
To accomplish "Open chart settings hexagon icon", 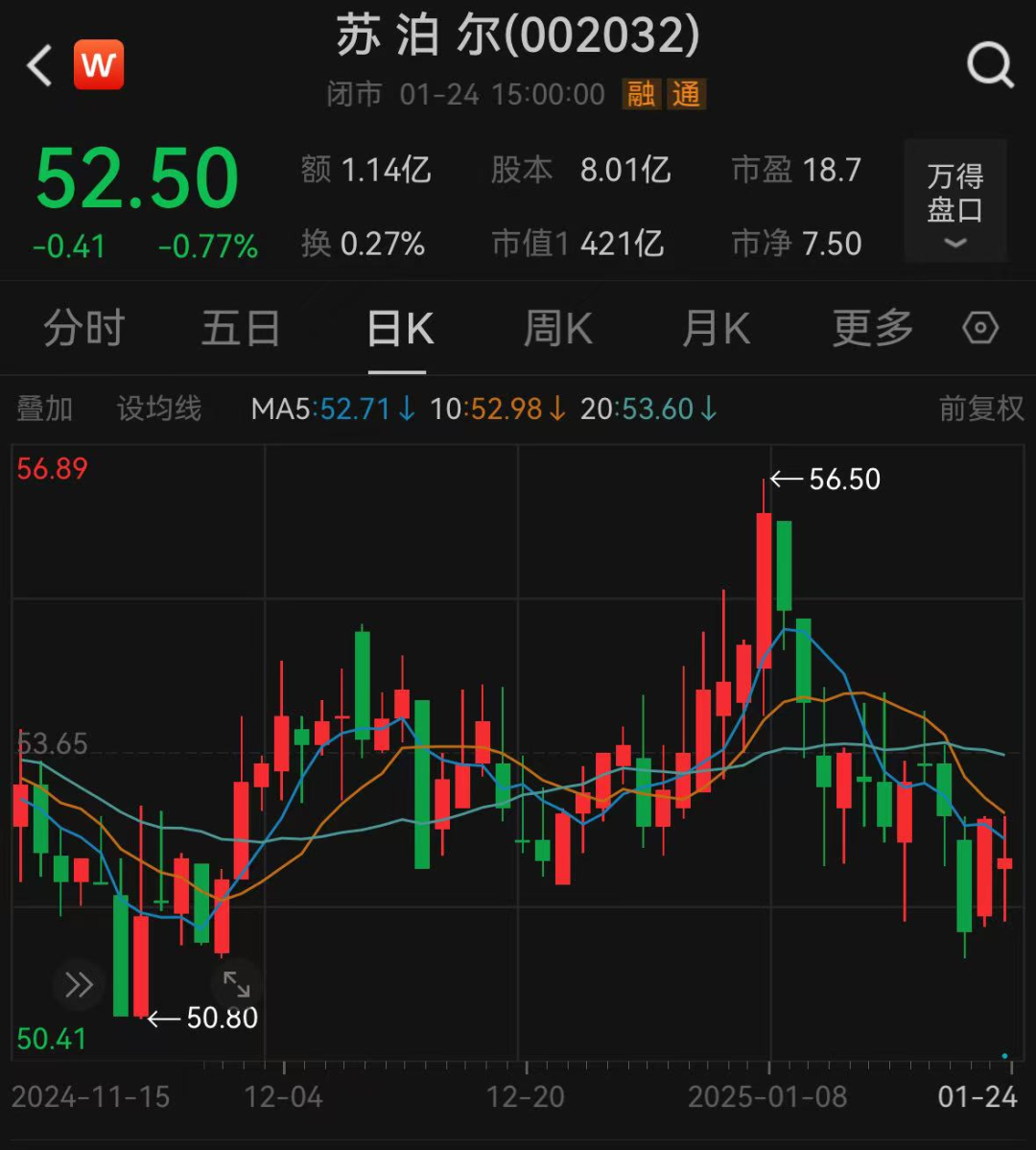I will coord(980,329).
